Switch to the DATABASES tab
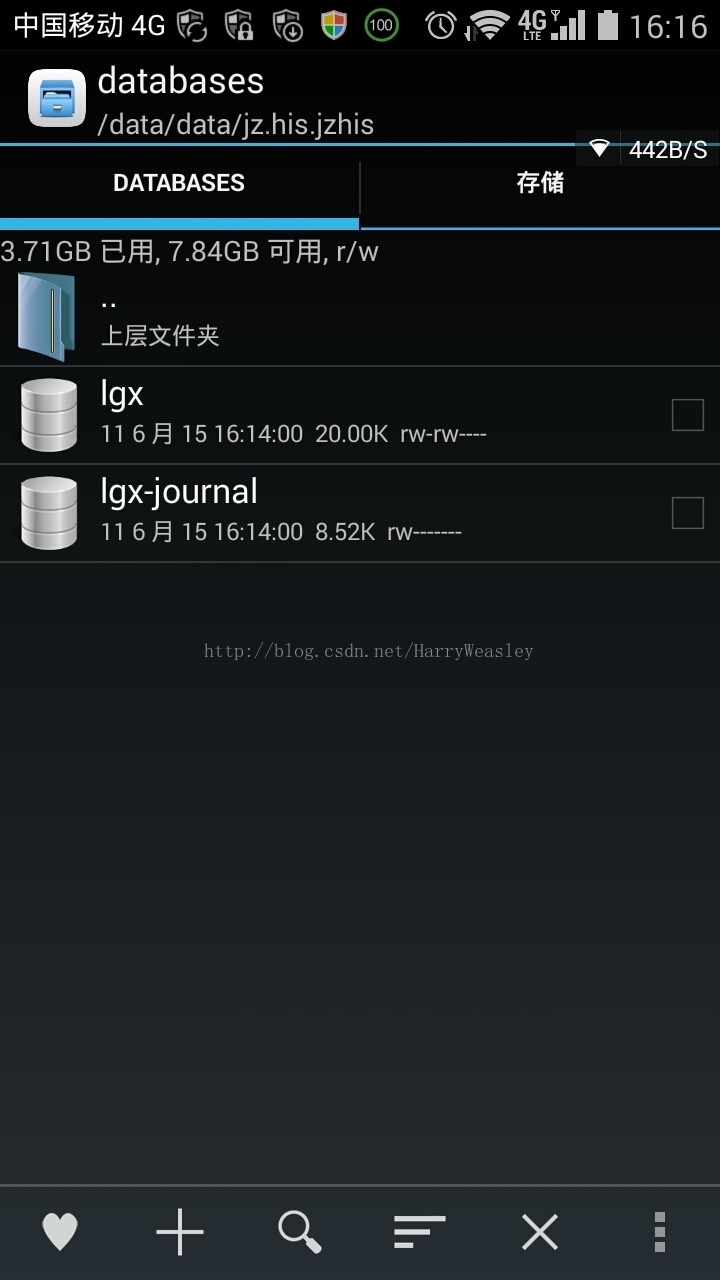Image resolution: width=720 pixels, height=1280 pixels. [179, 183]
